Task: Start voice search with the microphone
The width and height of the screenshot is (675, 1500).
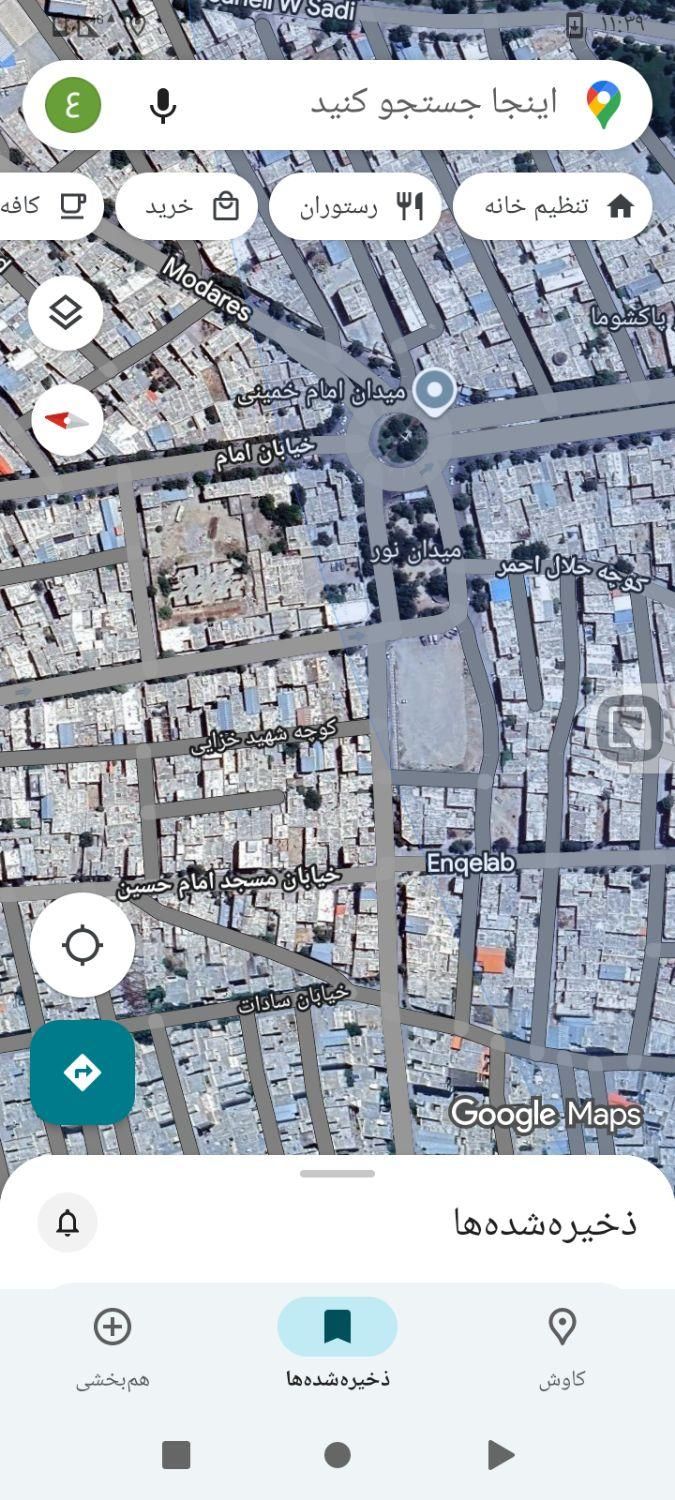Action: coord(163,105)
